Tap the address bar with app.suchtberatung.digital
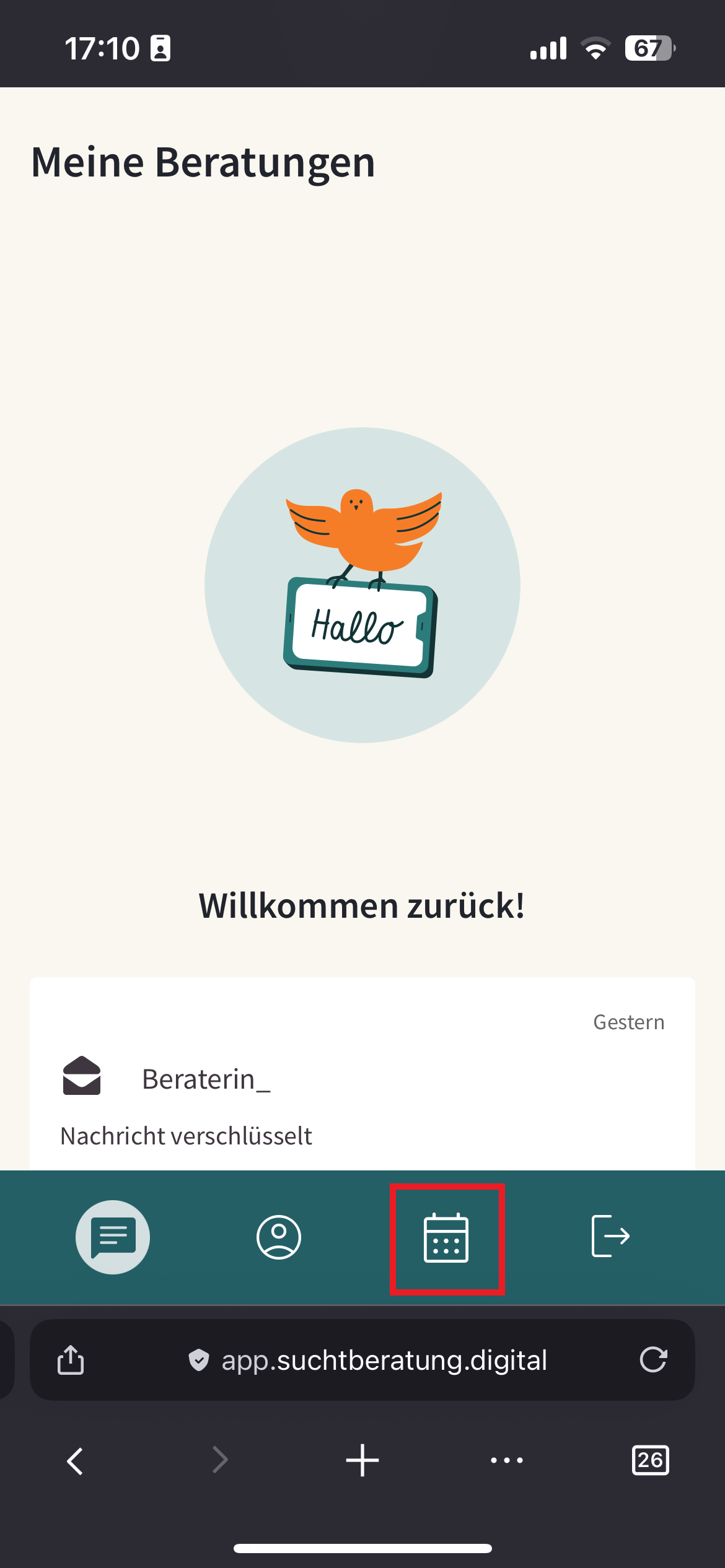 [384, 1360]
